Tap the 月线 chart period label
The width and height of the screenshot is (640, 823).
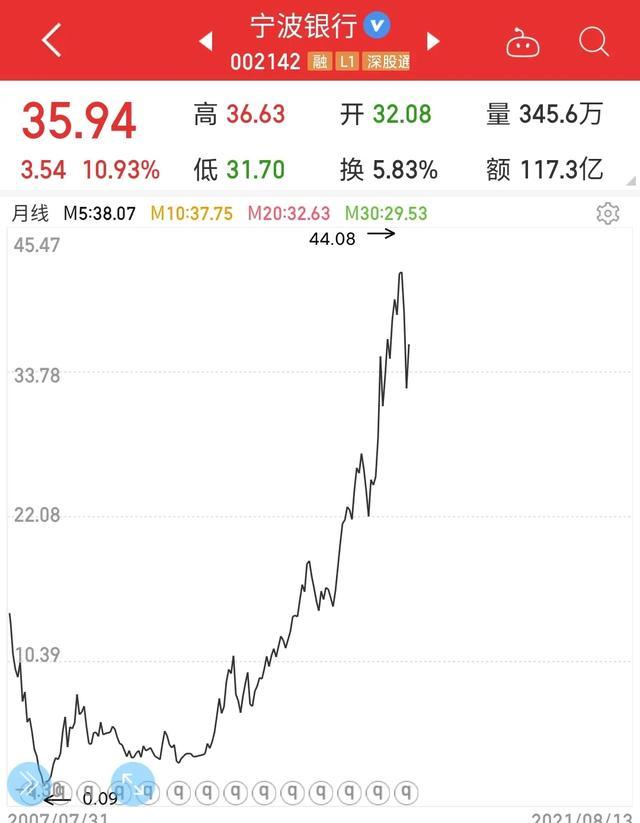pos(30,213)
